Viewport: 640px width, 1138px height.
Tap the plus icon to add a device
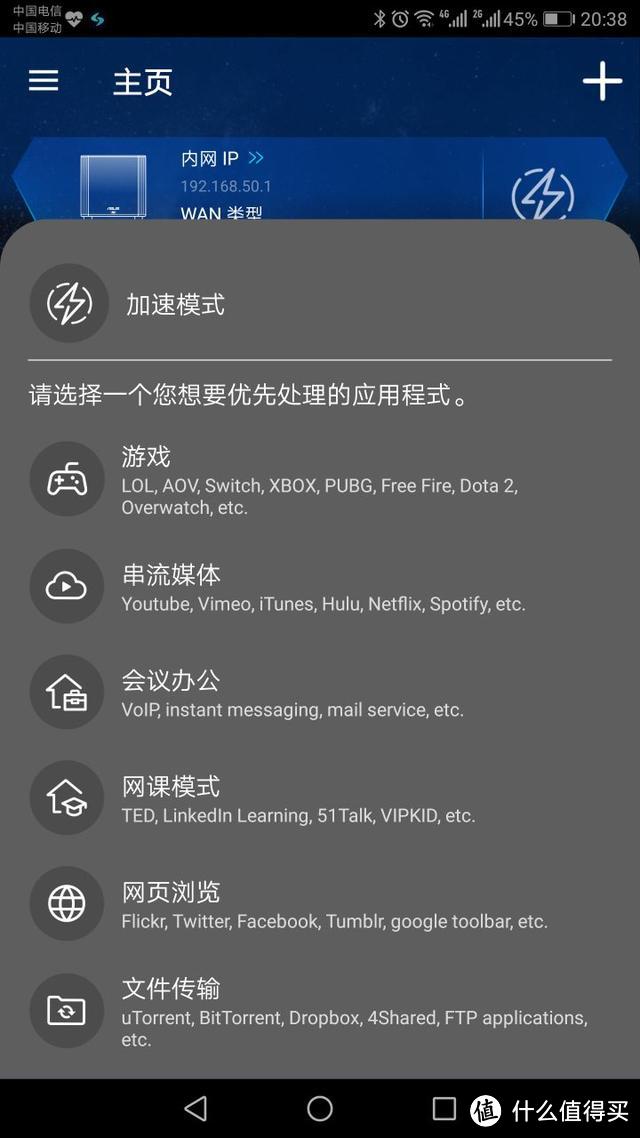coord(602,81)
